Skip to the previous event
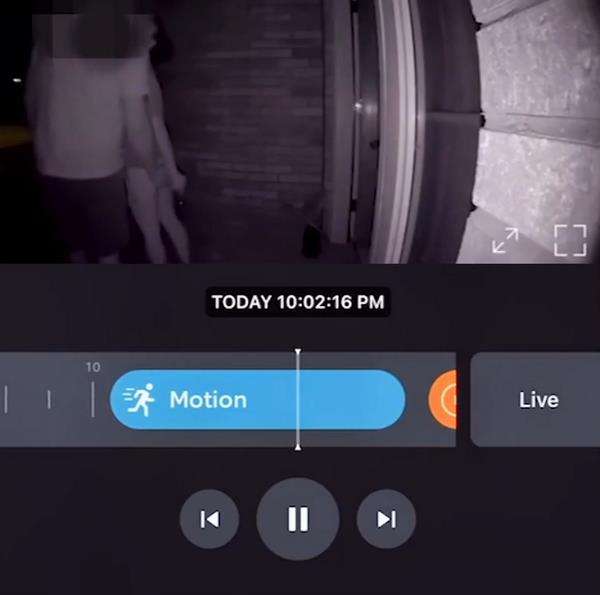The image size is (600, 595). pos(209,519)
